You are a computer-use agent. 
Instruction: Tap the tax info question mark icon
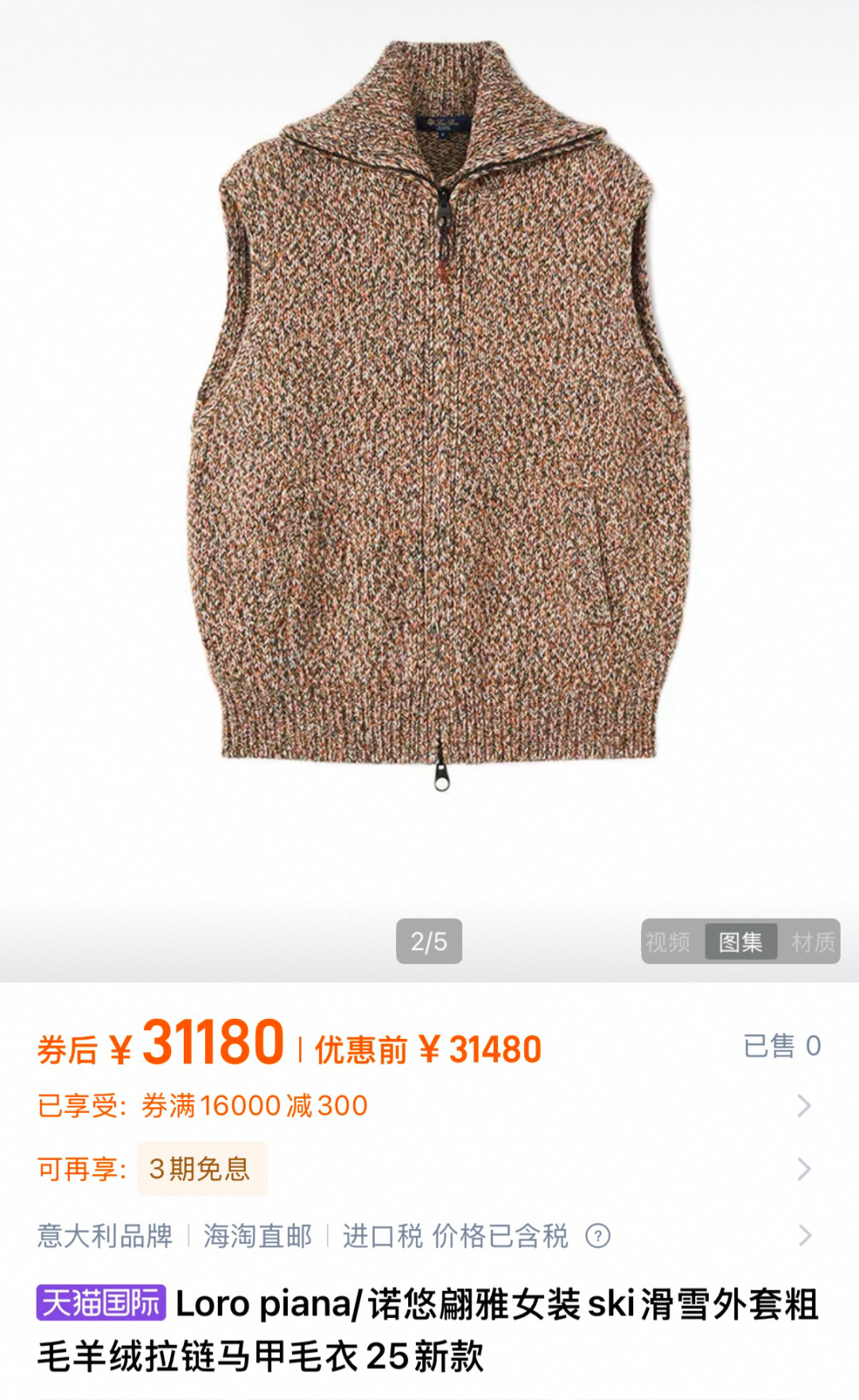tap(598, 1235)
